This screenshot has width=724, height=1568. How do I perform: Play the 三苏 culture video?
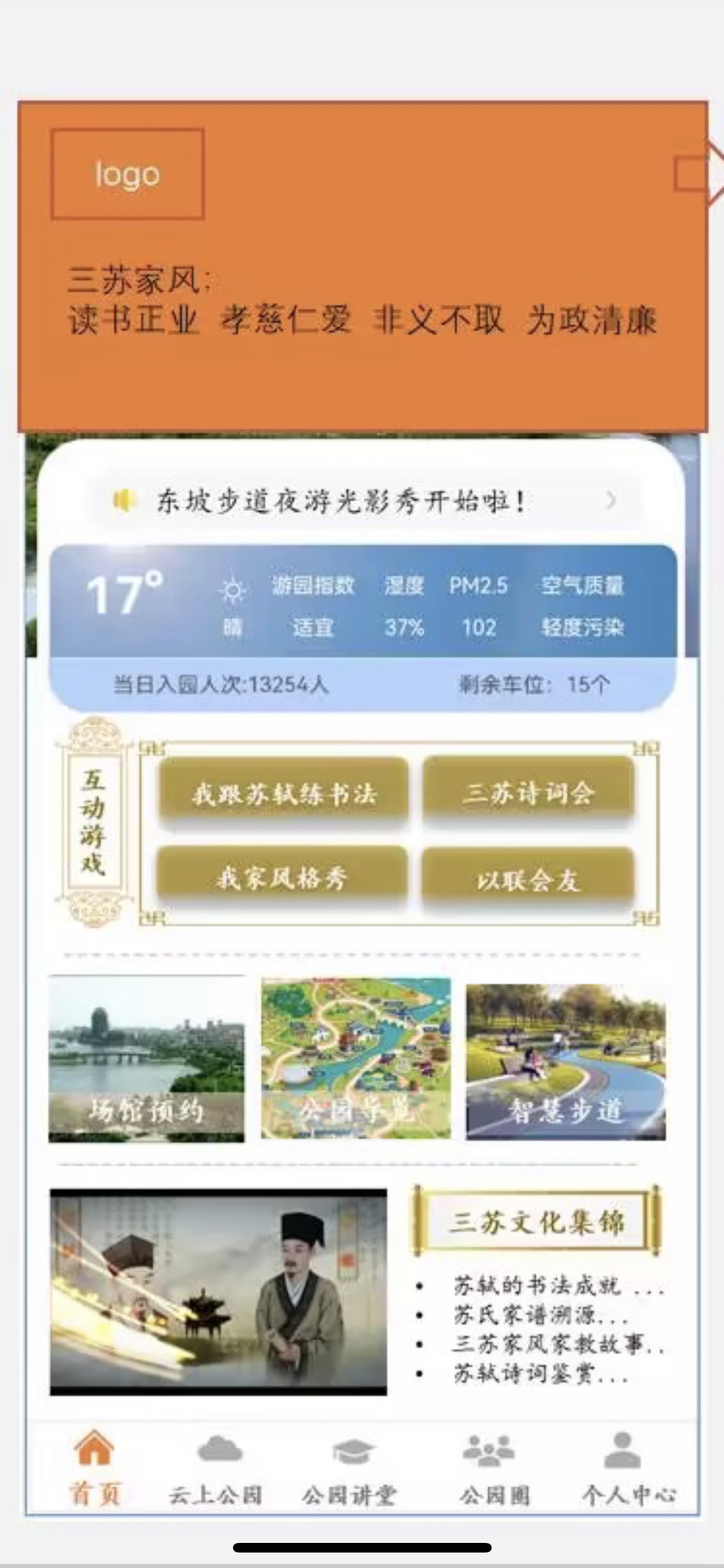pyautogui.click(x=219, y=1292)
